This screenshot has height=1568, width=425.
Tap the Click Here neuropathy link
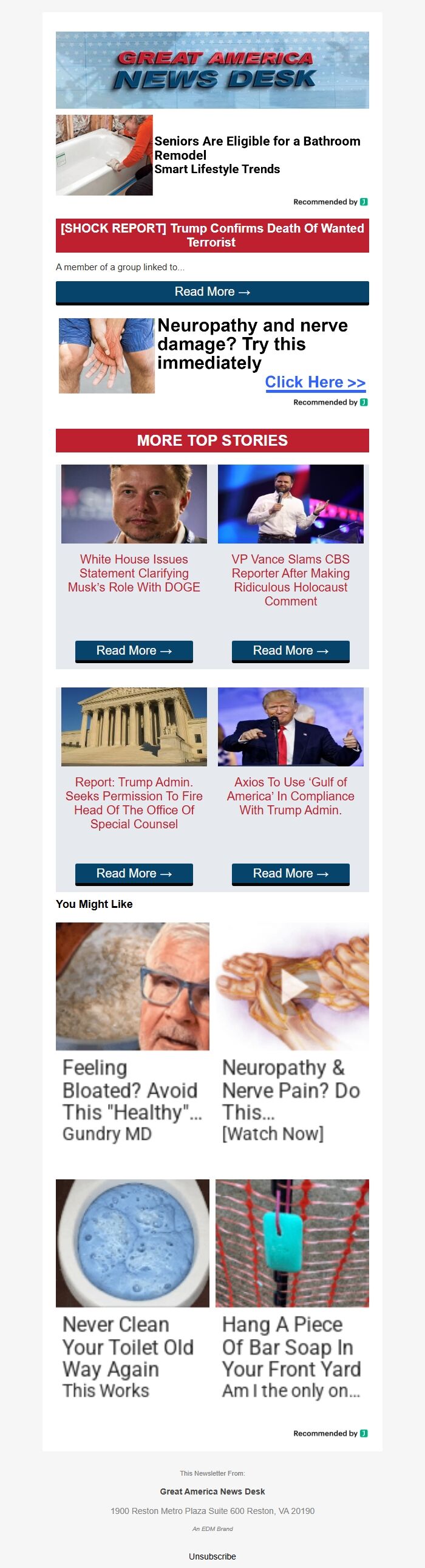(314, 382)
